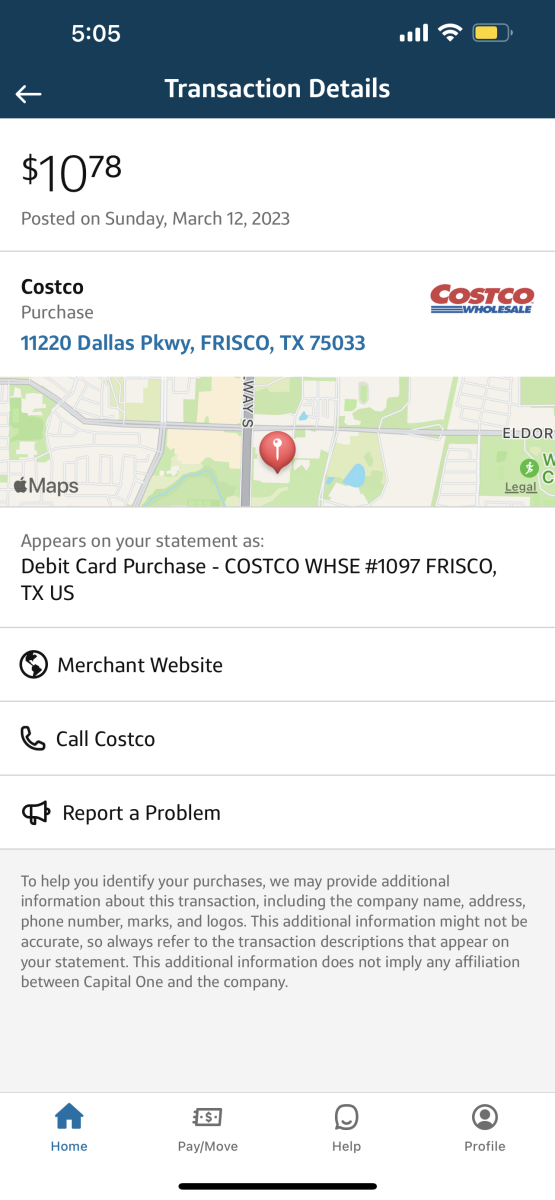Open Merchant Website
Screen dimensions: 555x1200
click(x=277, y=665)
